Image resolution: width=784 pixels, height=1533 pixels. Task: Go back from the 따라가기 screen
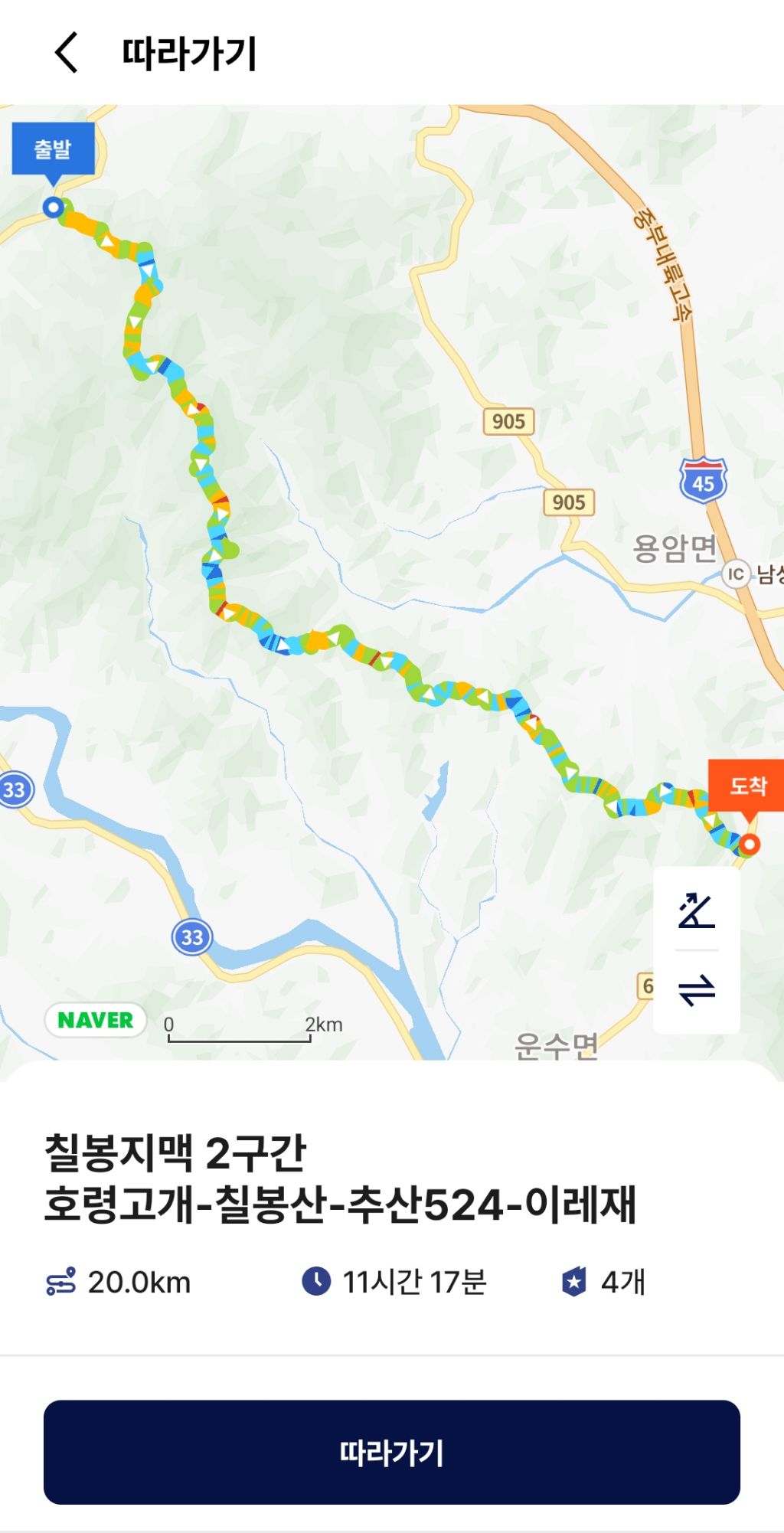pos(67,53)
